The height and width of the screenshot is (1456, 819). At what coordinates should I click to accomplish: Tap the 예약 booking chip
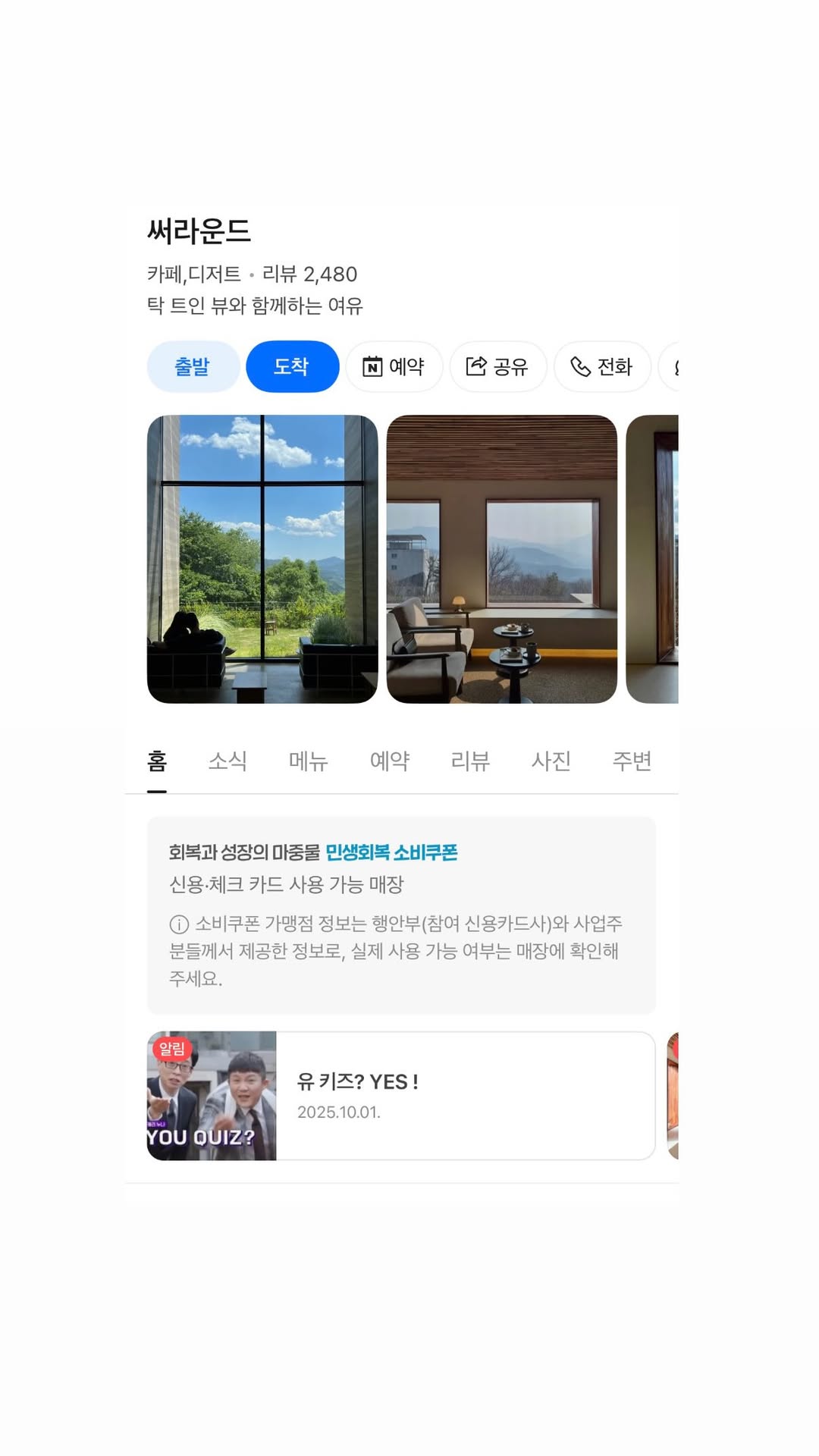tap(394, 366)
